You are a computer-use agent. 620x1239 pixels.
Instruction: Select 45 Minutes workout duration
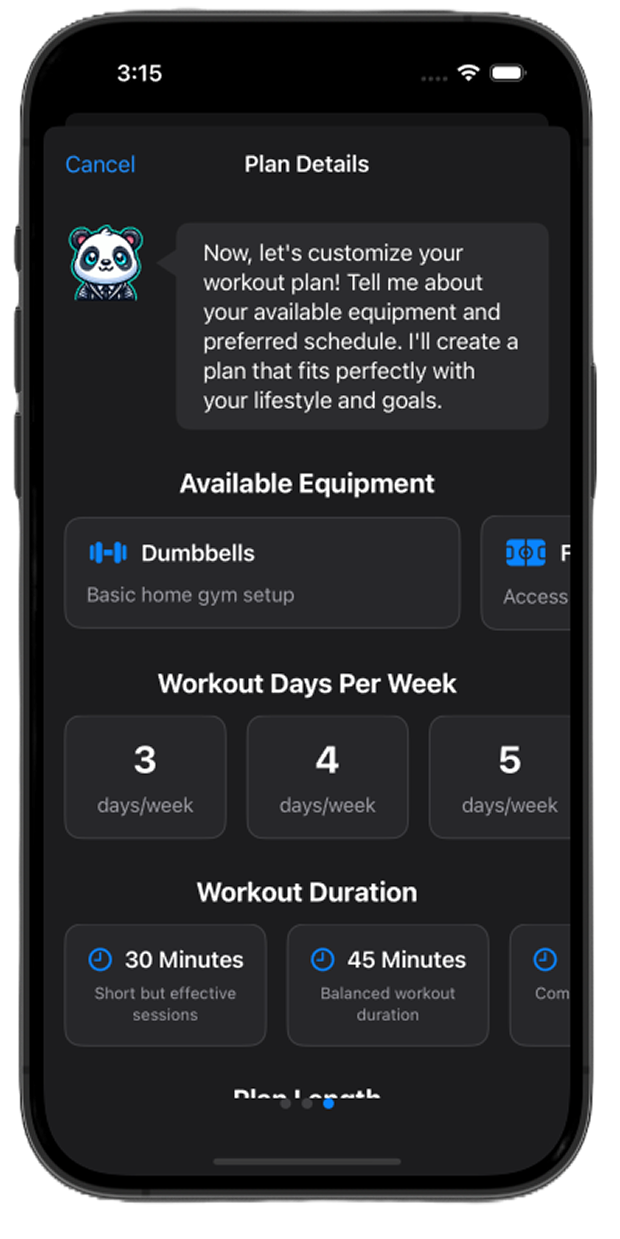pyautogui.click(x=388, y=984)
